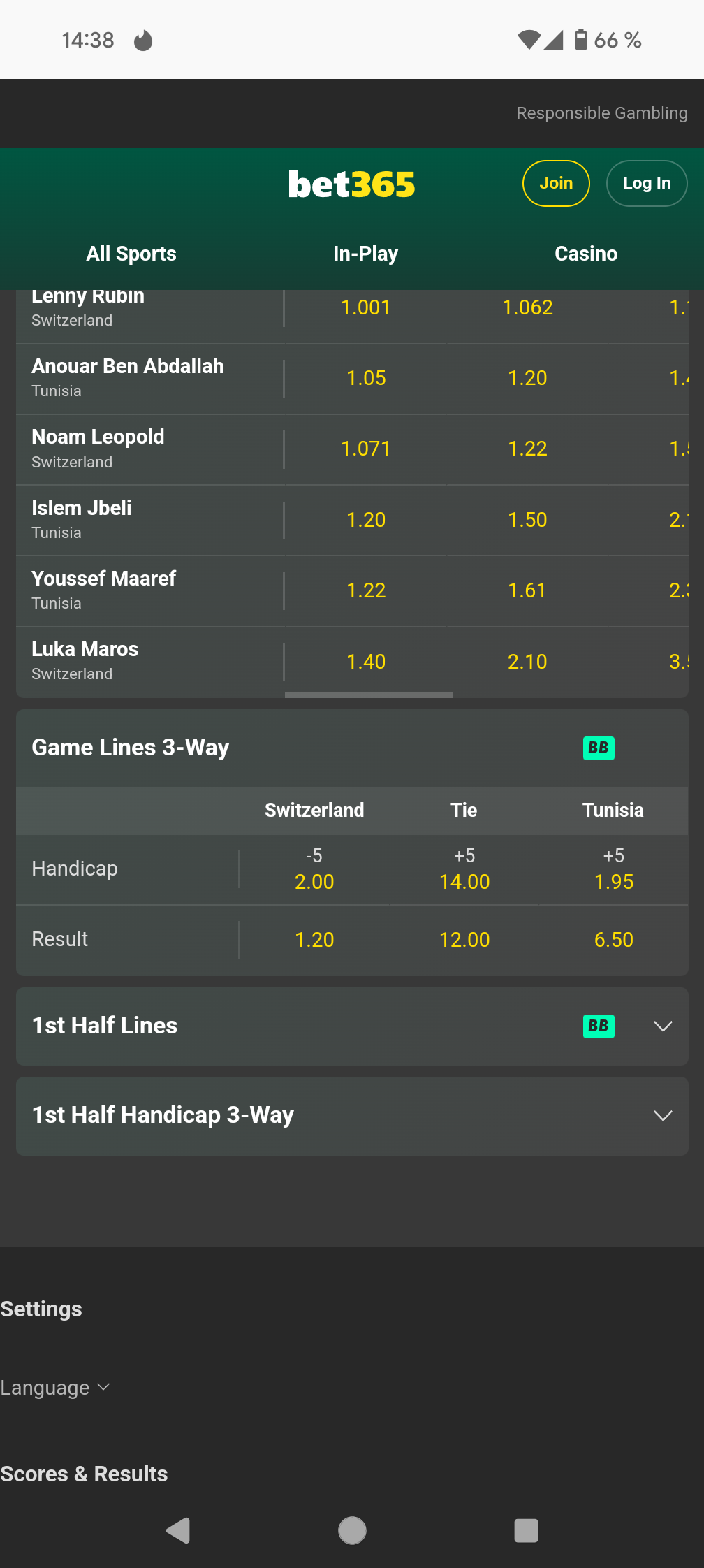
Task: Pick Tunisia +5 handicap at 1.95
Action: tap(613, 869)
